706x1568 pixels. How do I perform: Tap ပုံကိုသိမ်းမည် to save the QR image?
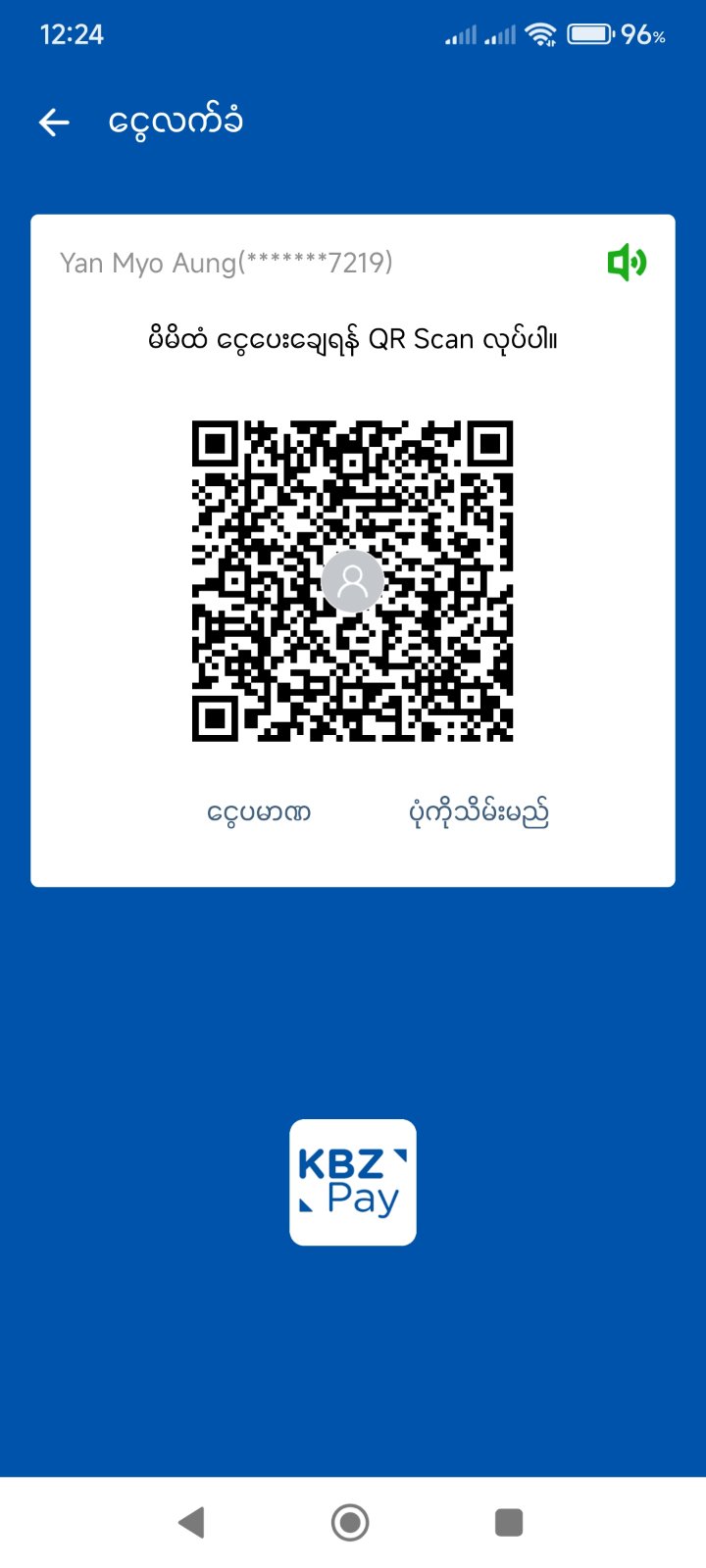coord(479,812)
